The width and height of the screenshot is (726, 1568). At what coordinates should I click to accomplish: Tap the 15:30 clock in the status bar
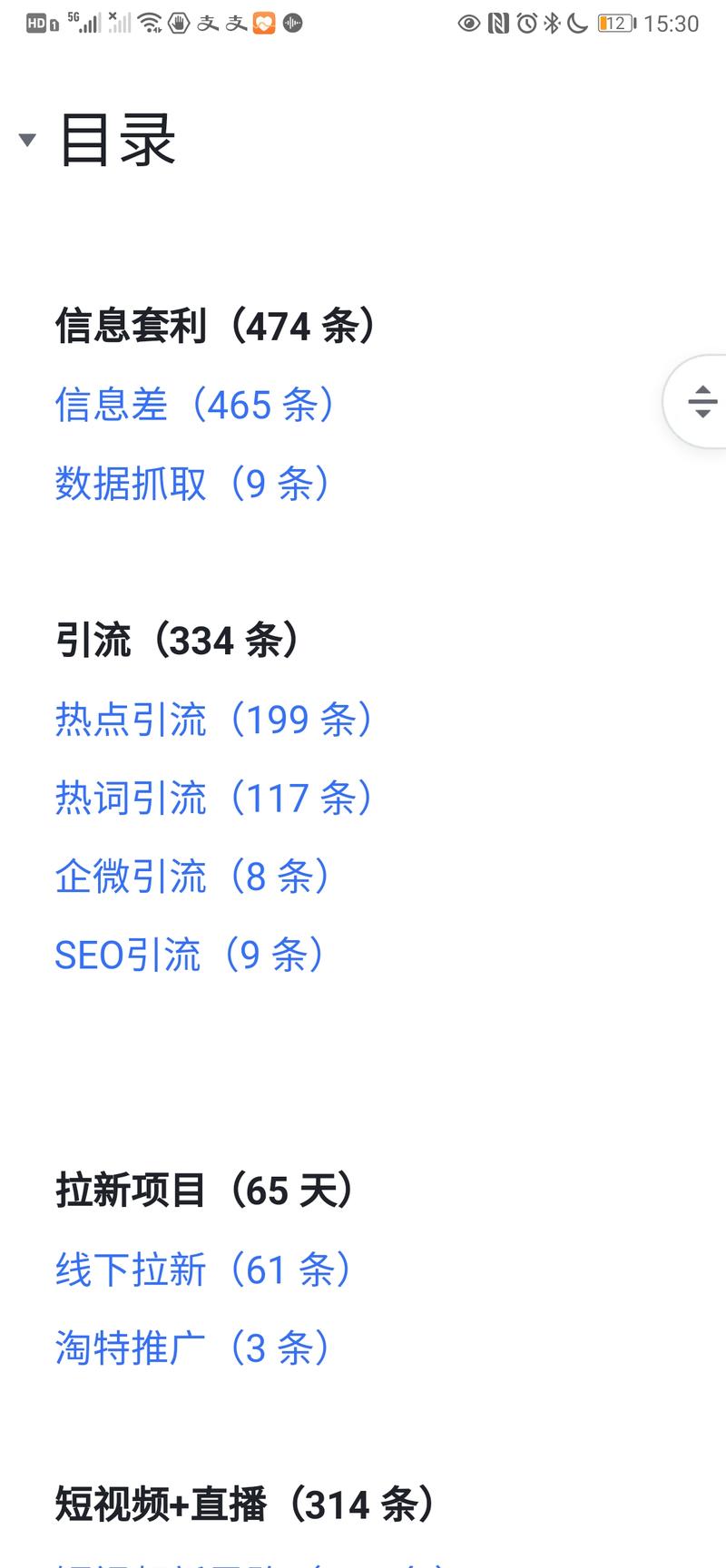pos(673,24)
